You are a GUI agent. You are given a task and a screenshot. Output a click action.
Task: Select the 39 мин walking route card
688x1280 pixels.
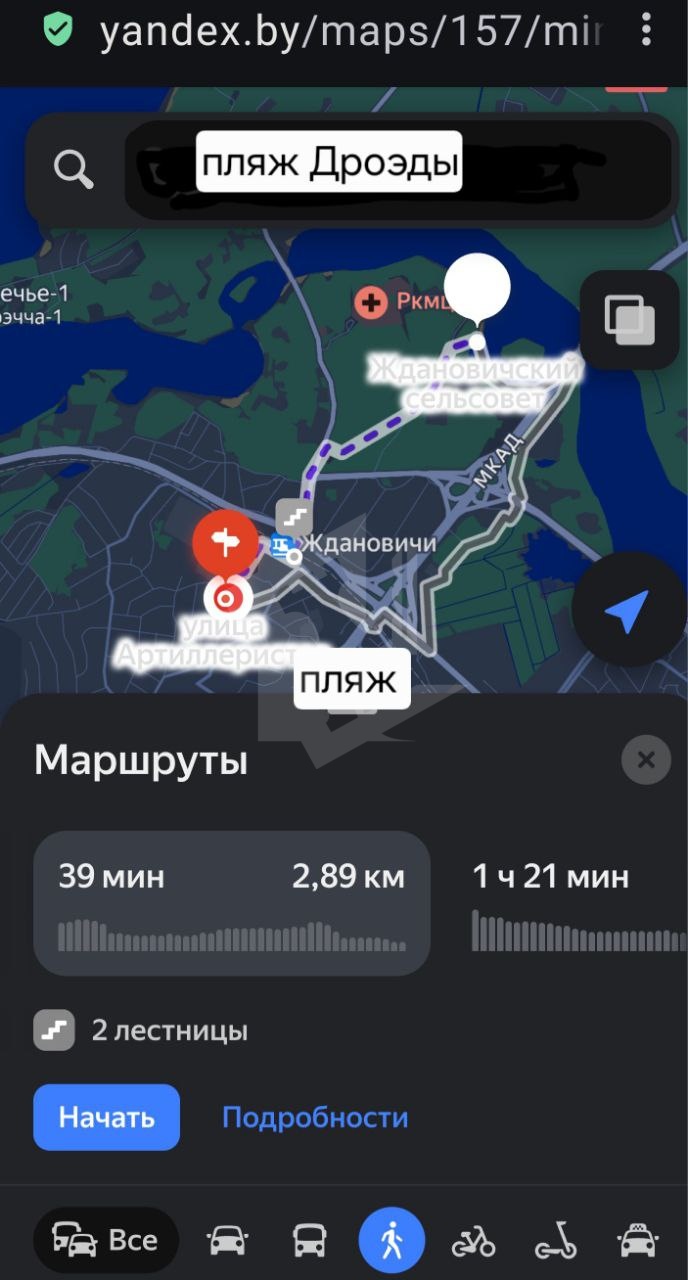(232, 902)
